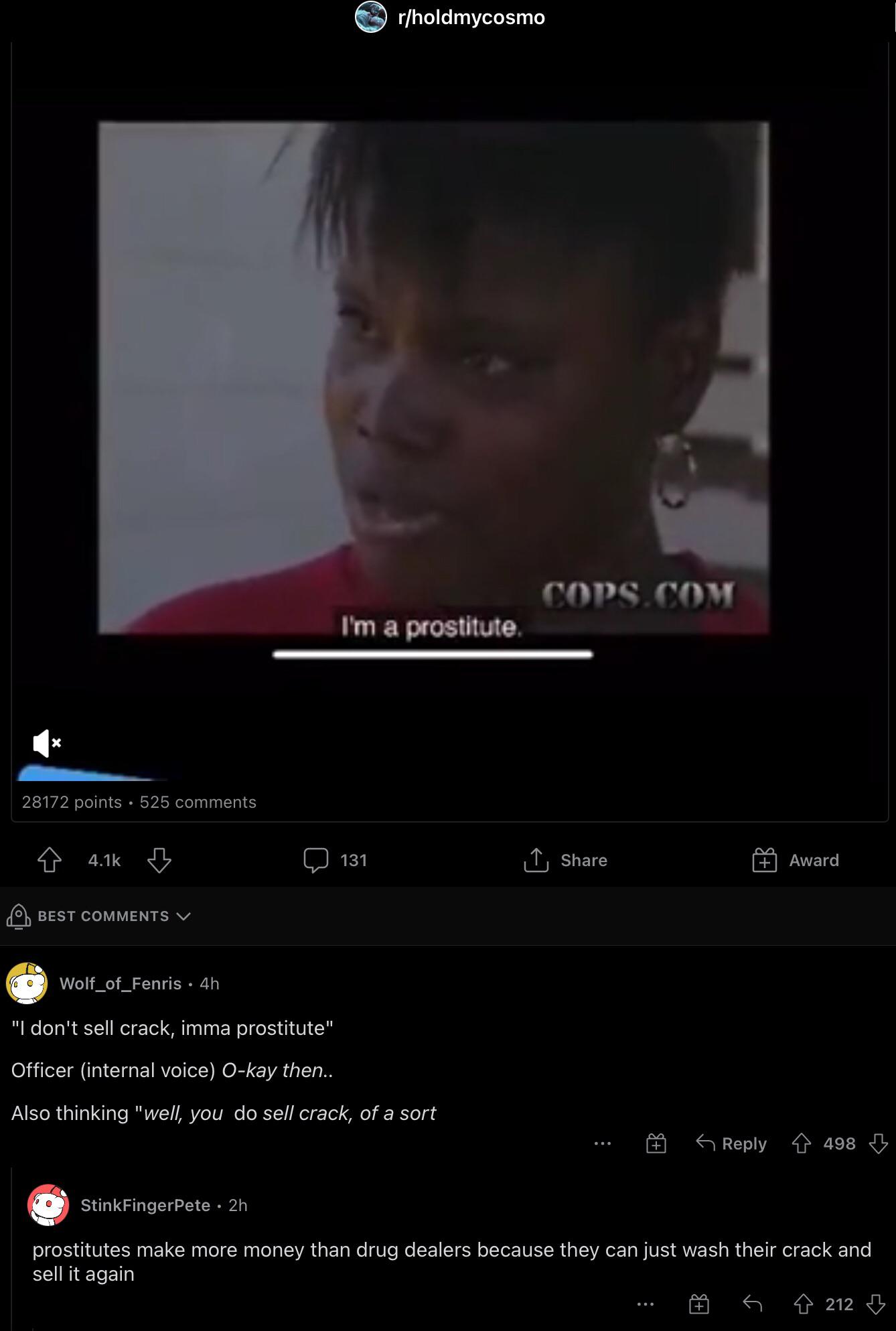Viewport: 896px width, 1331px height.
Task: Award Wolf_of_Fenris's comment
Action: coord(656,1143)
